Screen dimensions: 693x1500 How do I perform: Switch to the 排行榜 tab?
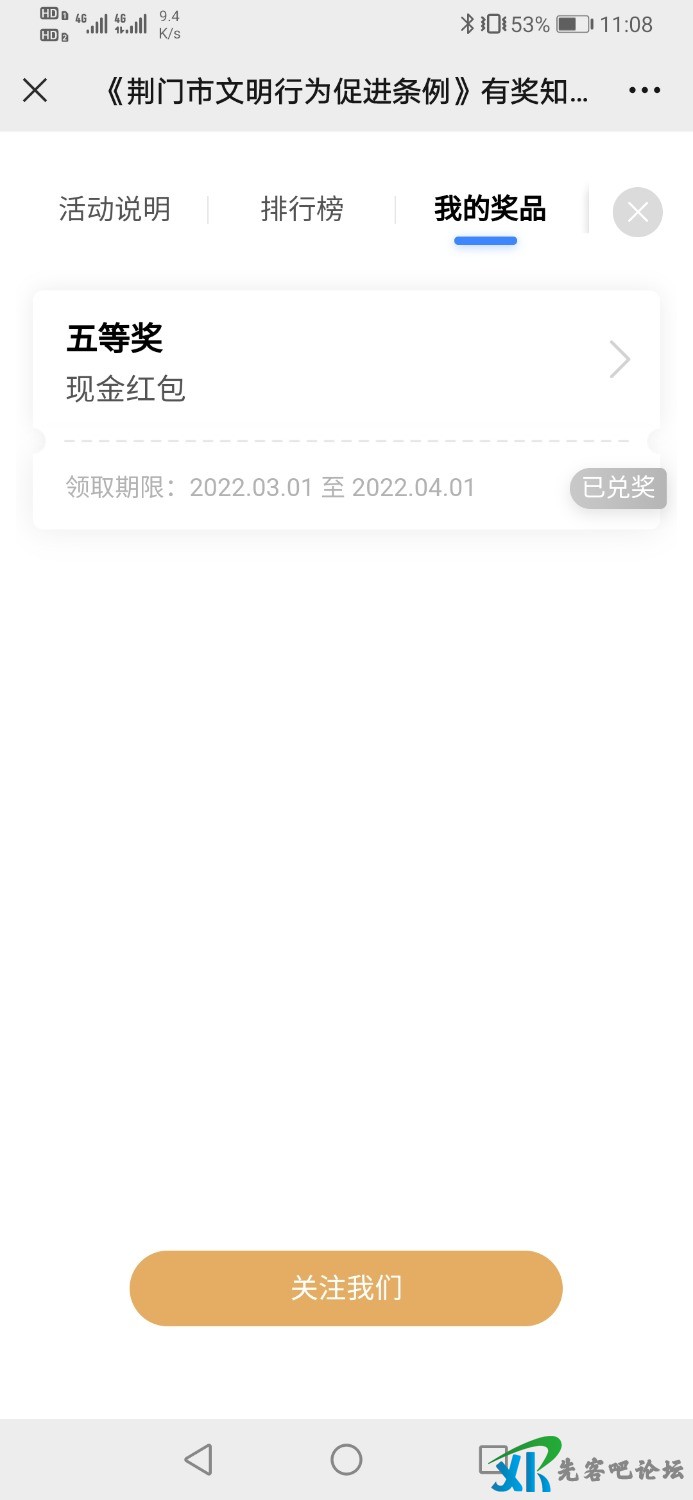click(302, 210)
